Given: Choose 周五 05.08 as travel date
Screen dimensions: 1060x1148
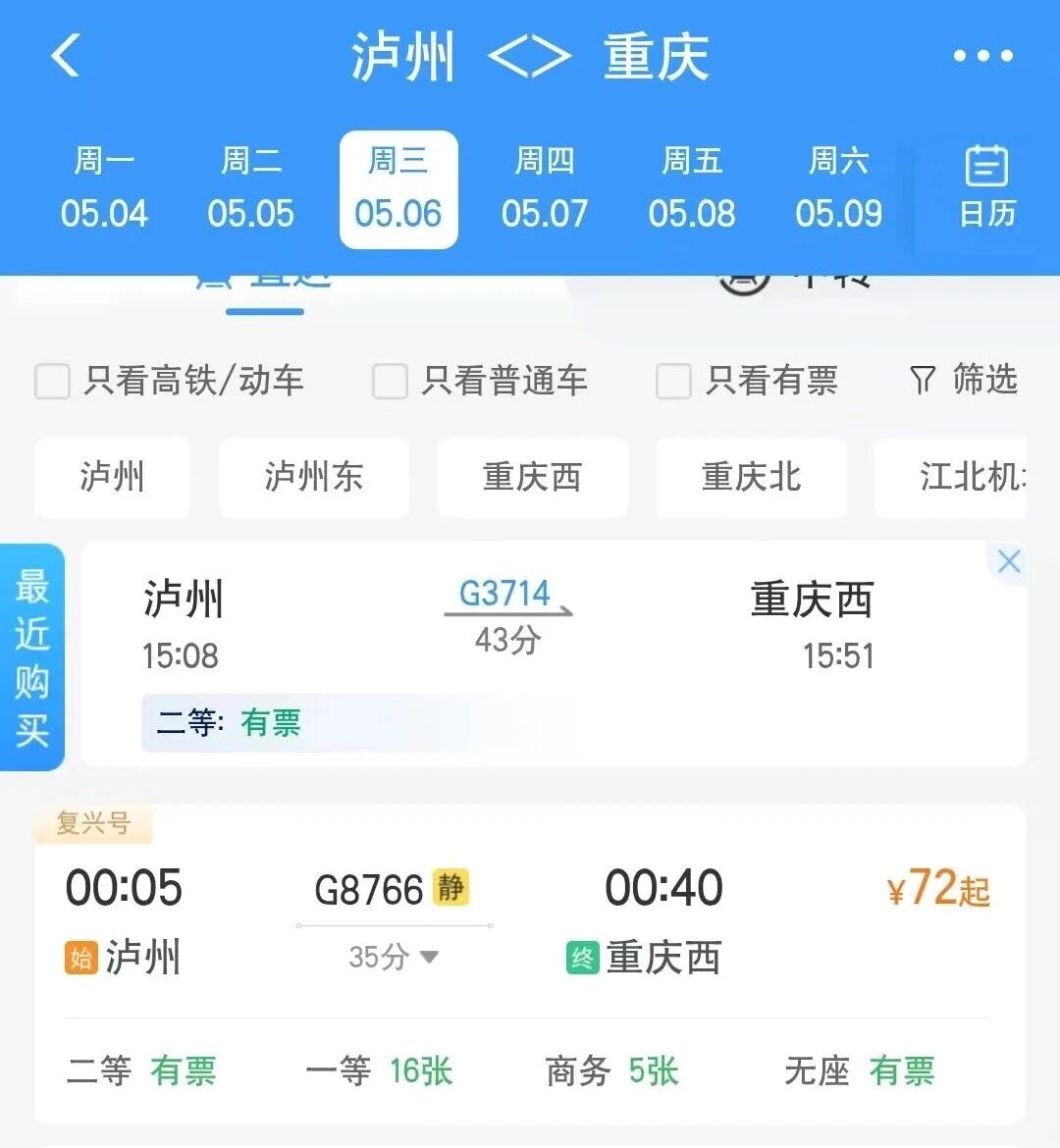Looking at the screenshot, I should pyautogui.click(x=692, y=188).
